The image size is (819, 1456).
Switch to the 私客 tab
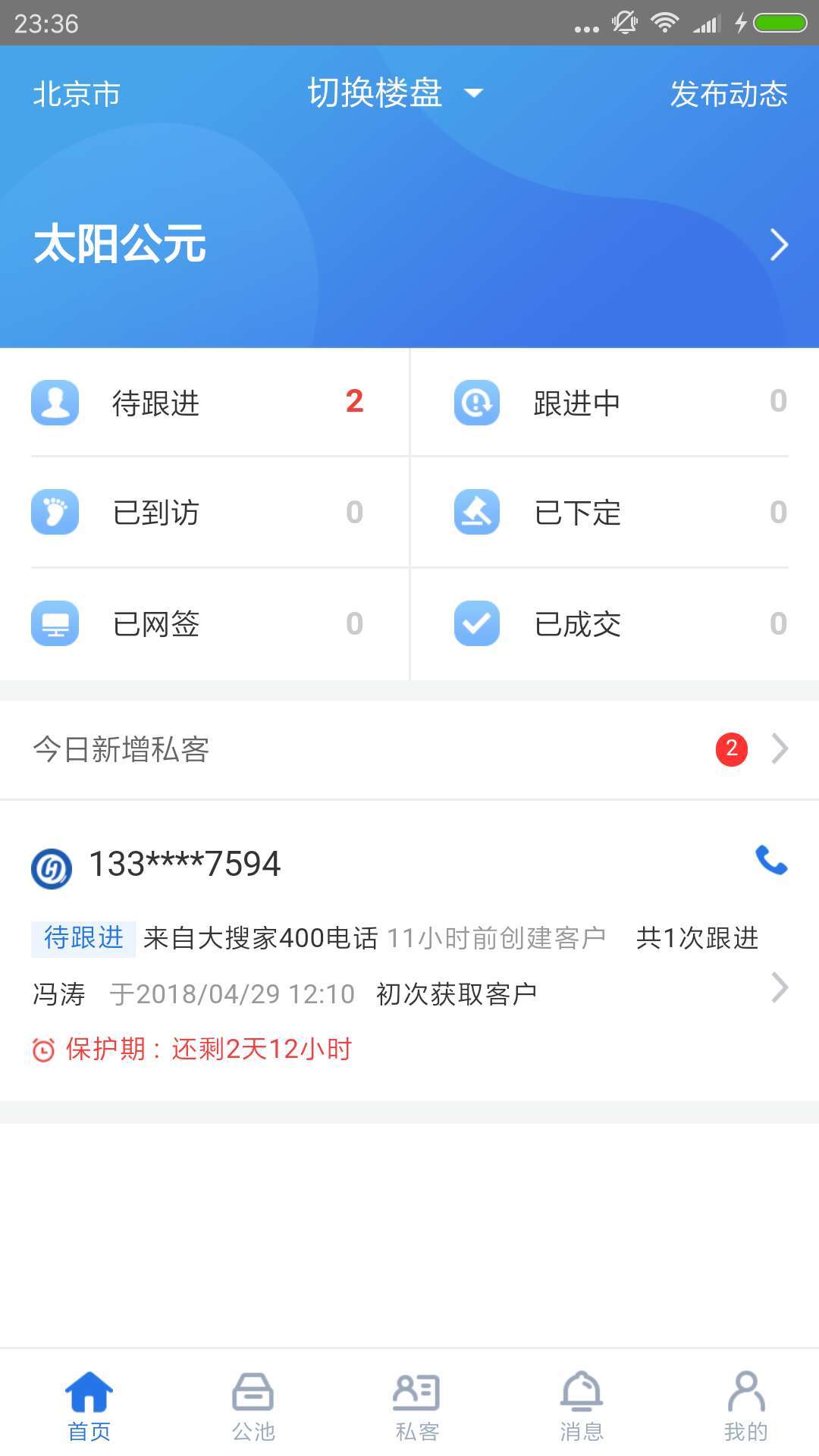pyautogui.click(x=417, y=1407)
